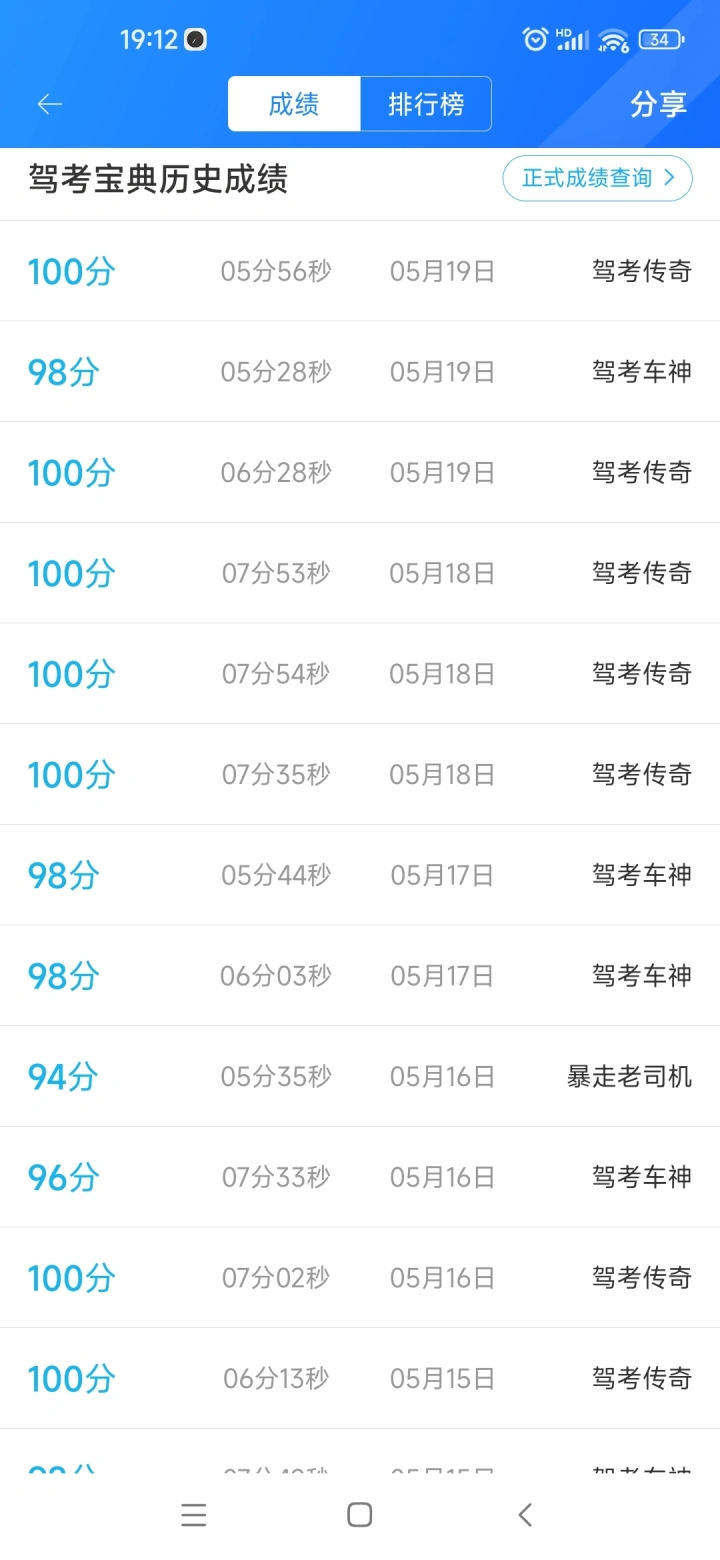
Task: Go back using the top-left arrow
Action: pos(49,104)
